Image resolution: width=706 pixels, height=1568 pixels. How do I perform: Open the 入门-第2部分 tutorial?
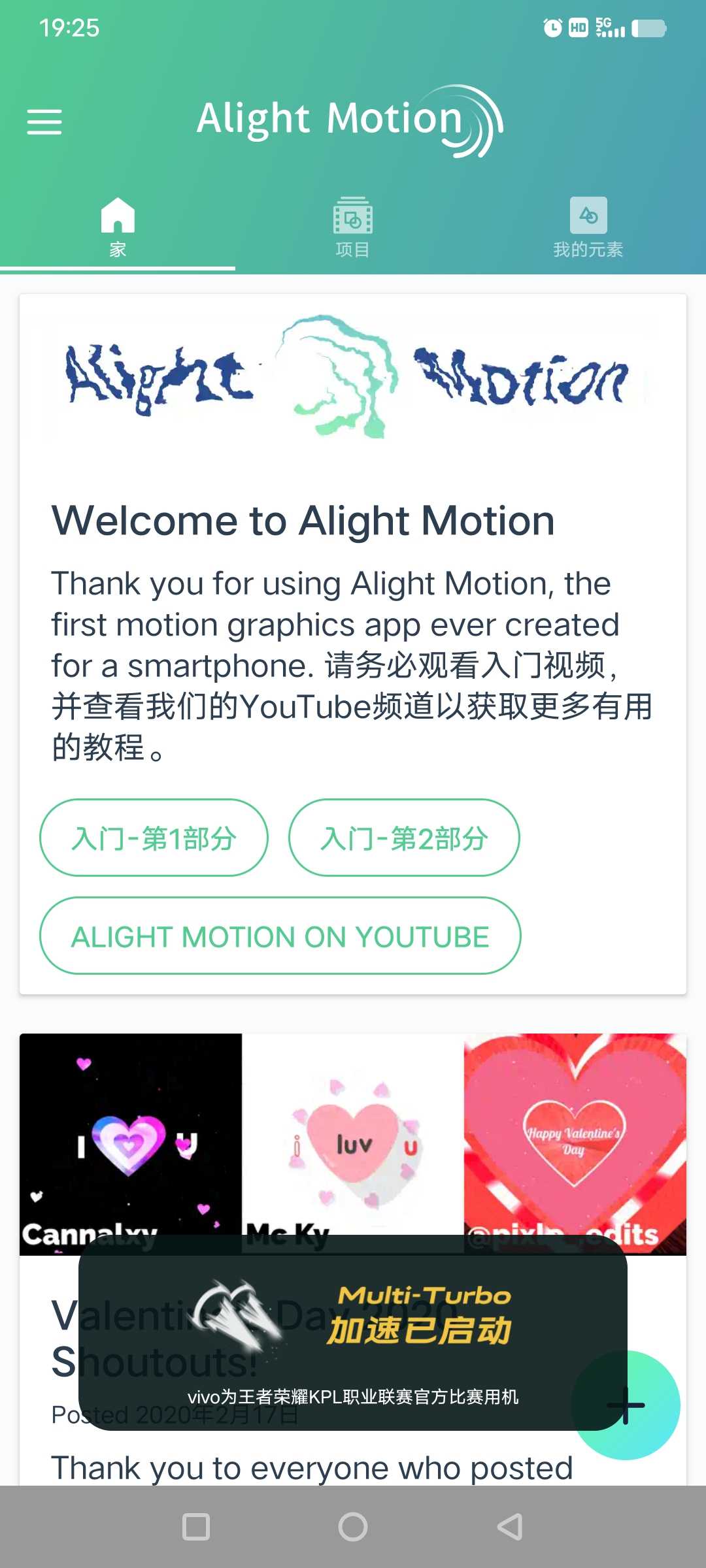(404, 838)
